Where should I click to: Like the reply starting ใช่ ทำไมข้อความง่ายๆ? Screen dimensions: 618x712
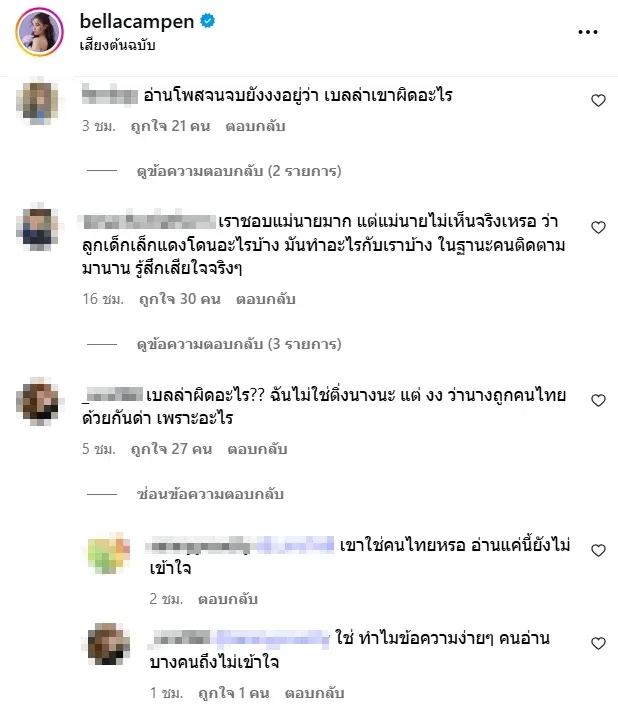click(x=598, y=643)
